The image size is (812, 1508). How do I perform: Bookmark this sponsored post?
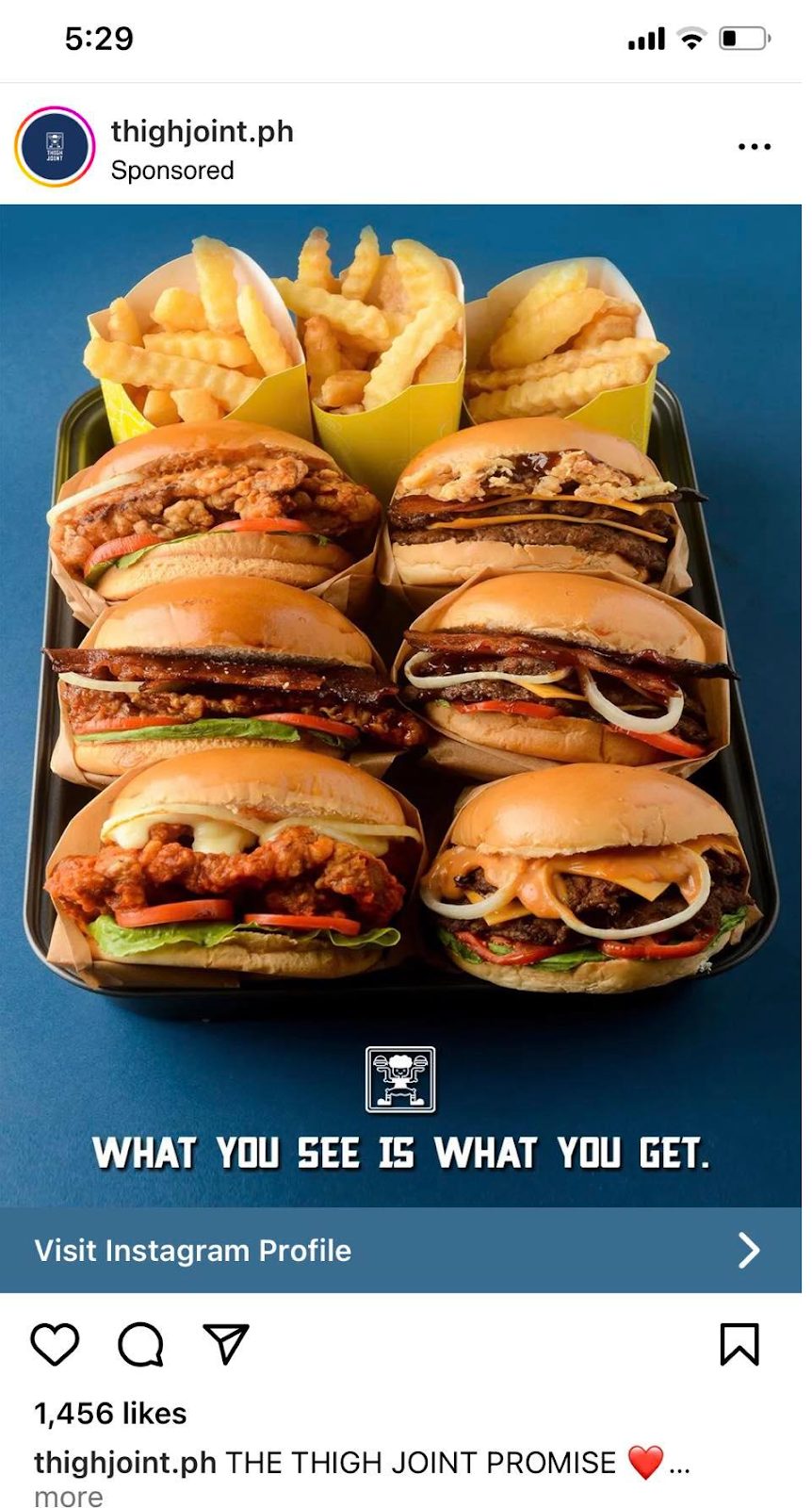739,1344
